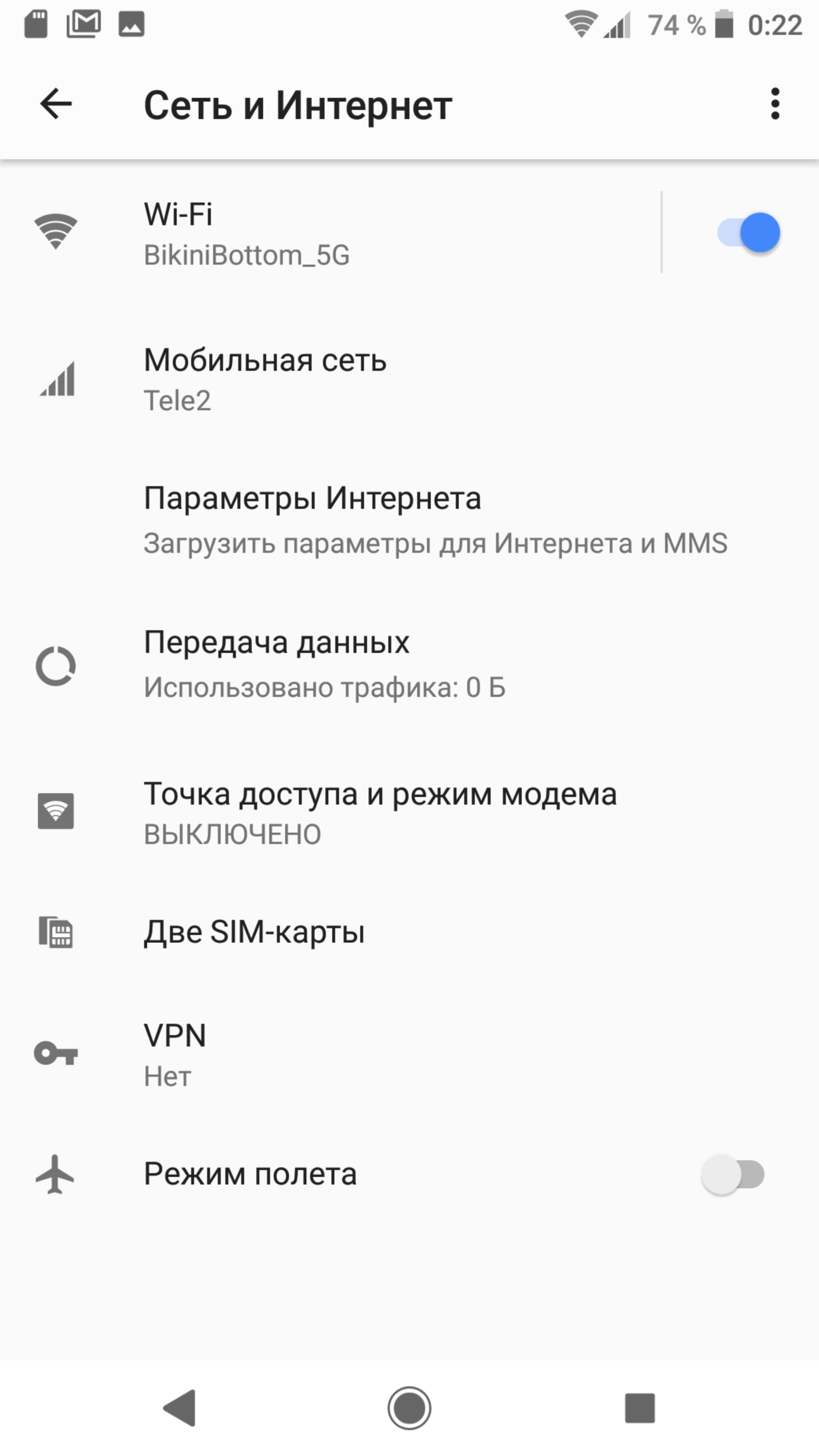The height and width of the screenshot is (1456, 819).
Task: Tap the system home button
Action: click(x=409, y=1407)
